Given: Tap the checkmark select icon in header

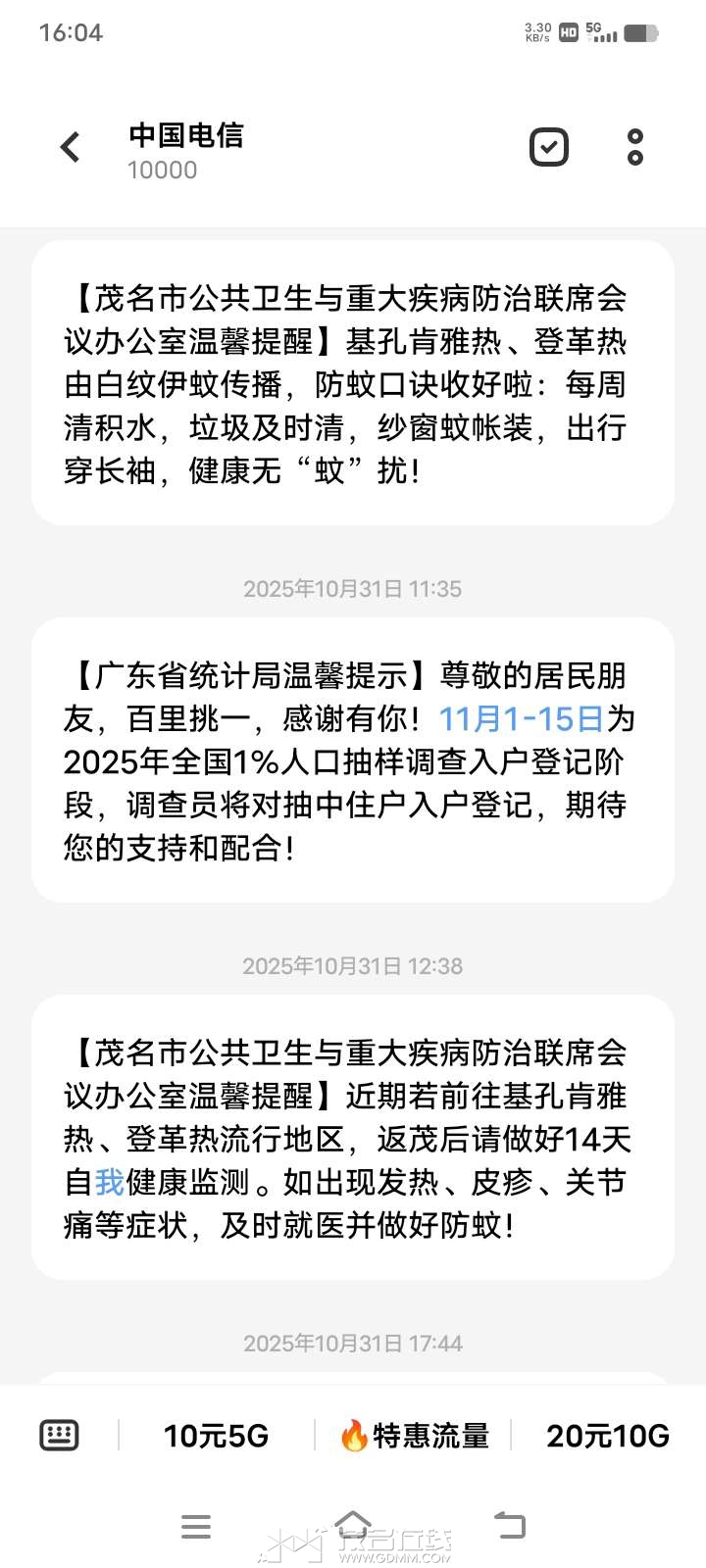Looking at the screenshot, I should click(x=548, y=147).
